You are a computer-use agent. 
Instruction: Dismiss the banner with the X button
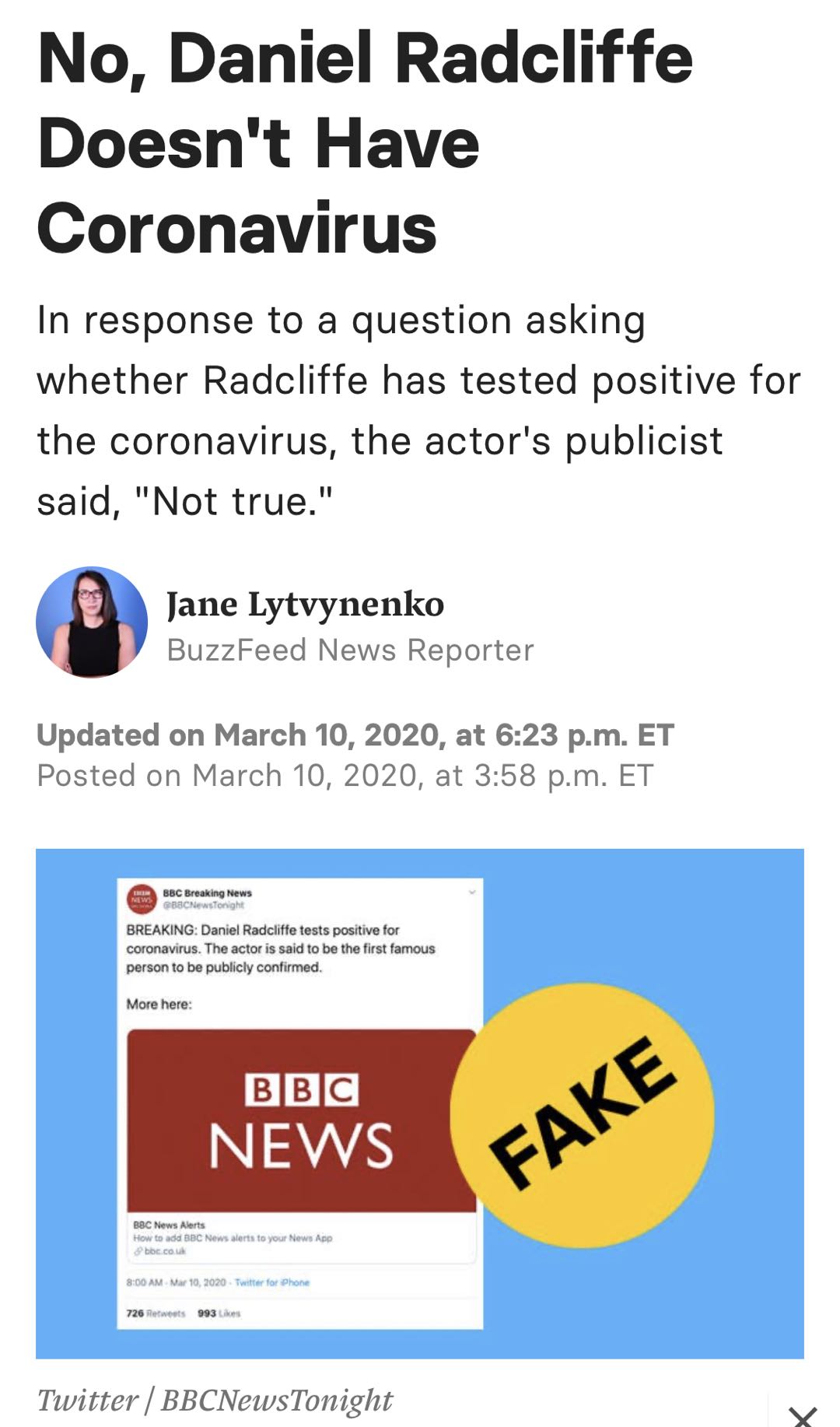(802, 1415)
